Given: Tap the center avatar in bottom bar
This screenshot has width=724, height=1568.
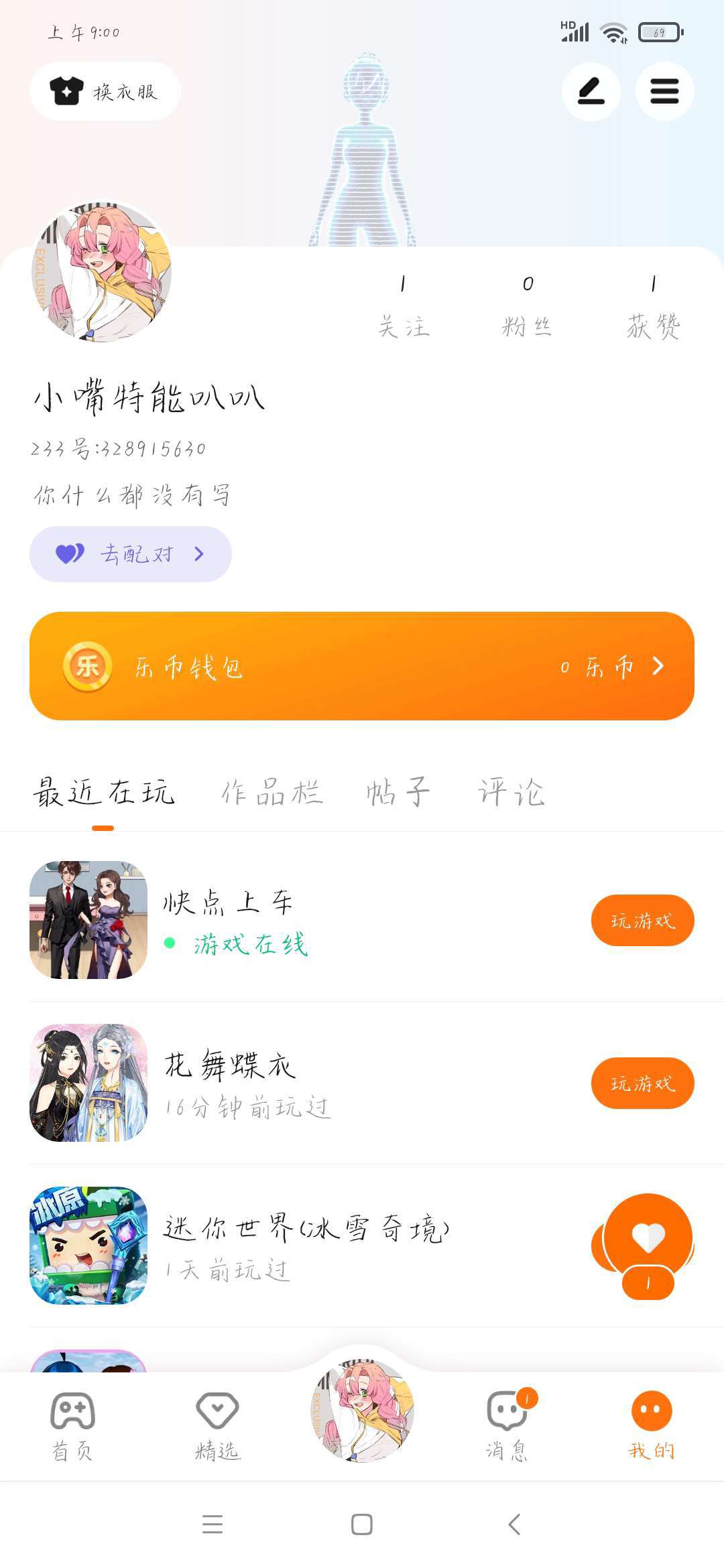Looking at the screenshot, I should pyautogui.click(x=362, y=1410).
